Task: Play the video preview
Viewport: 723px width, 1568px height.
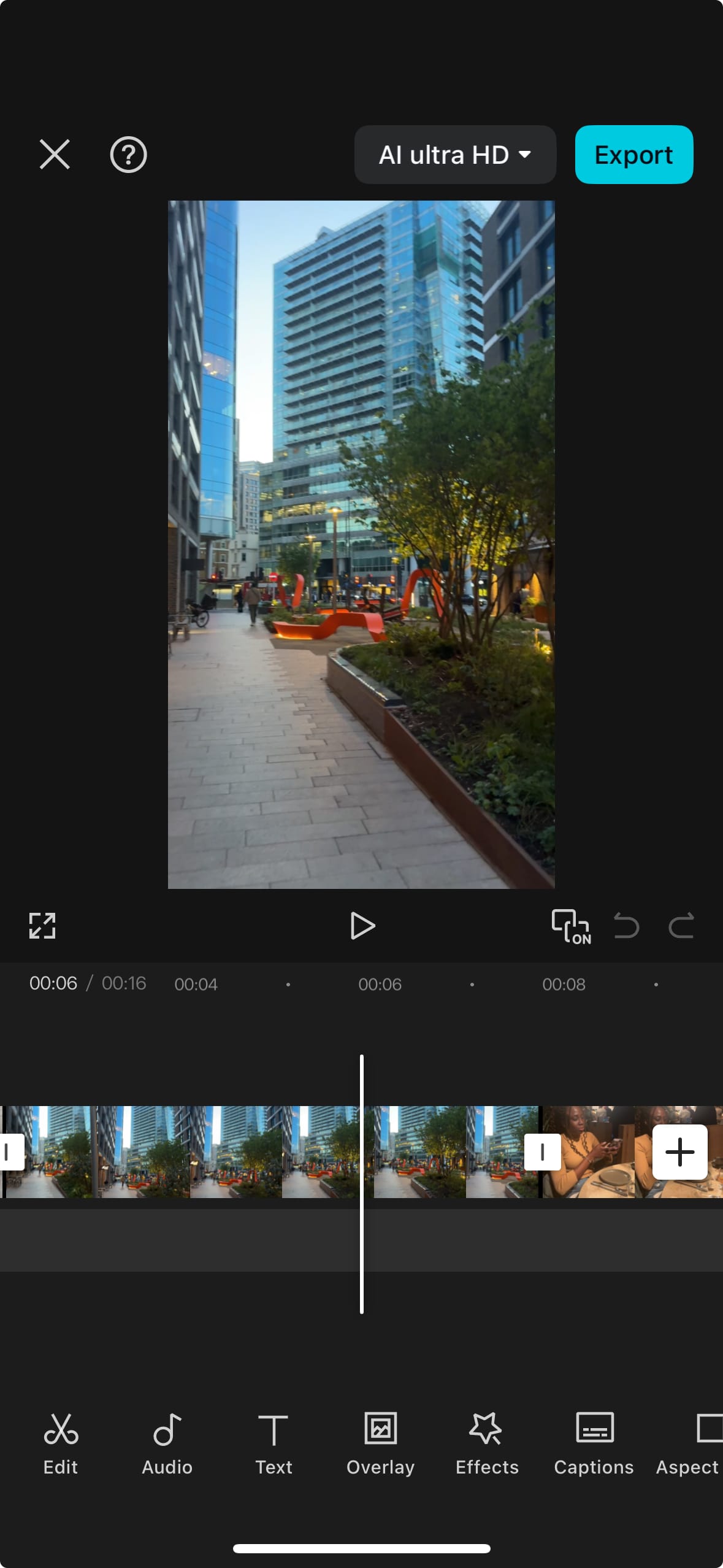Action: 362,926
